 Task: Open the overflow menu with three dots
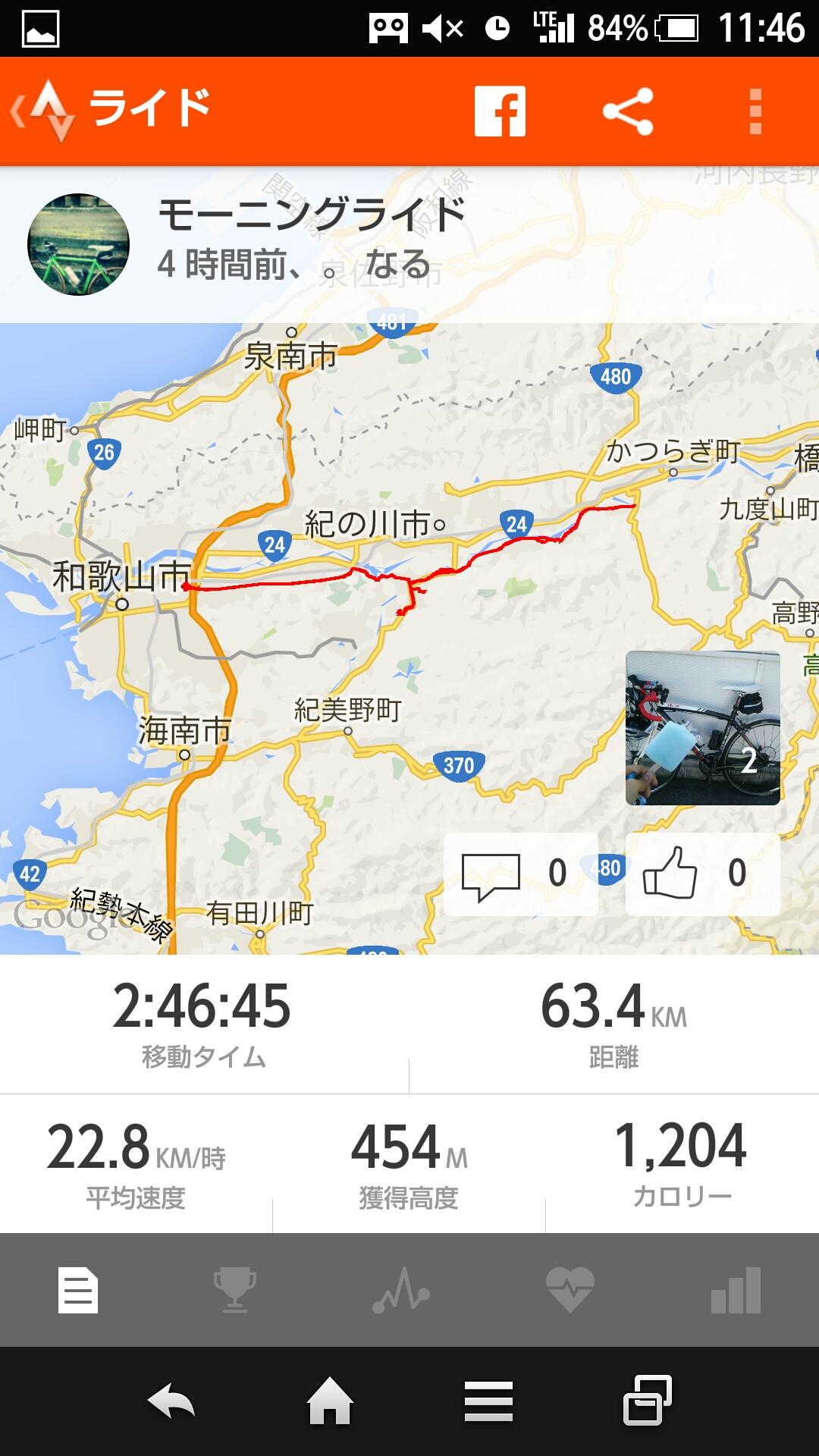pyautogui.click(x=754, y=111)
